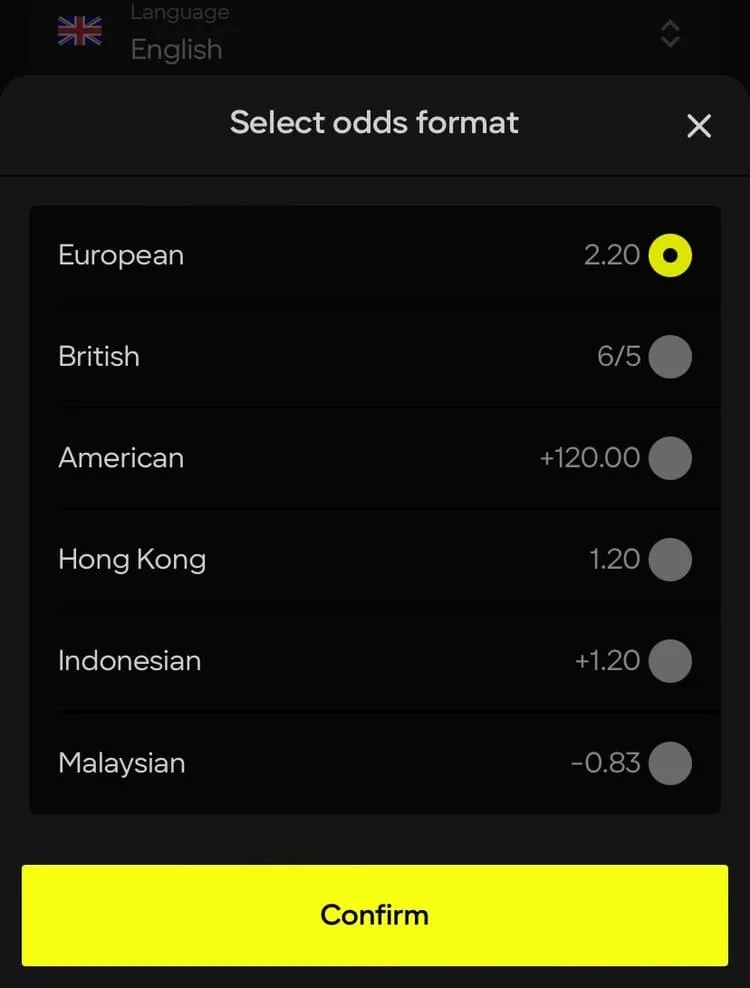Click the 2.20 odds value text
This screenshot has height=988, width=750.
click(x=610, y=255)
